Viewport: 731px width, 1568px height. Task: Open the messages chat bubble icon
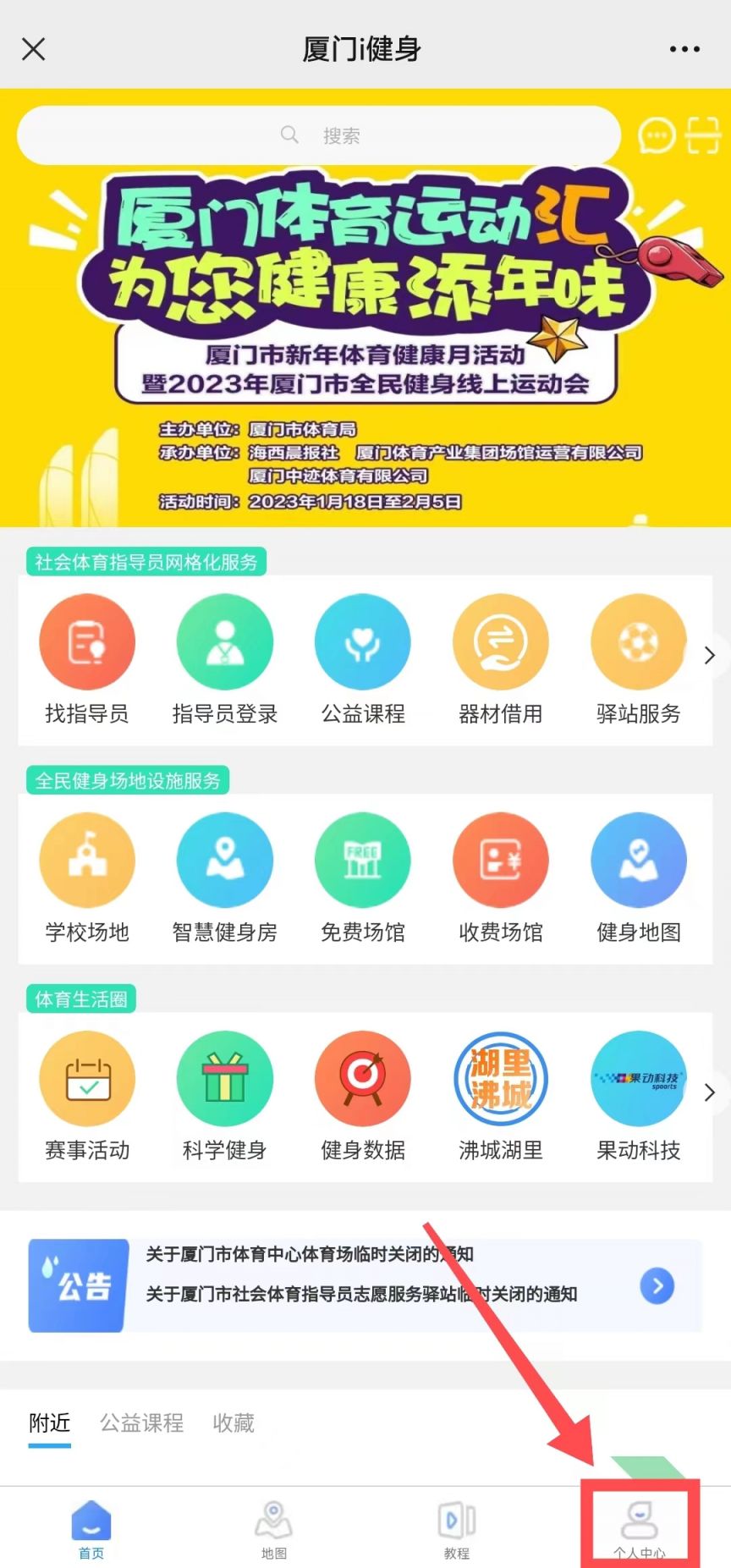657,135
